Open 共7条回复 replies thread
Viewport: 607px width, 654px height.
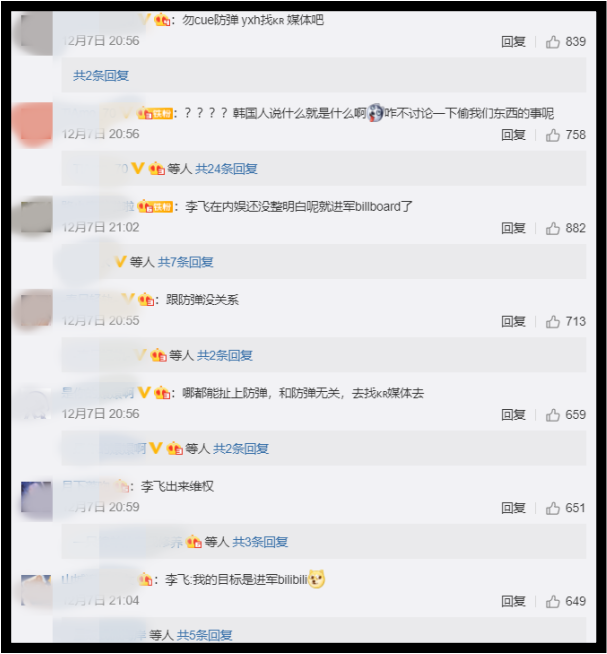(x=185, y=262)
